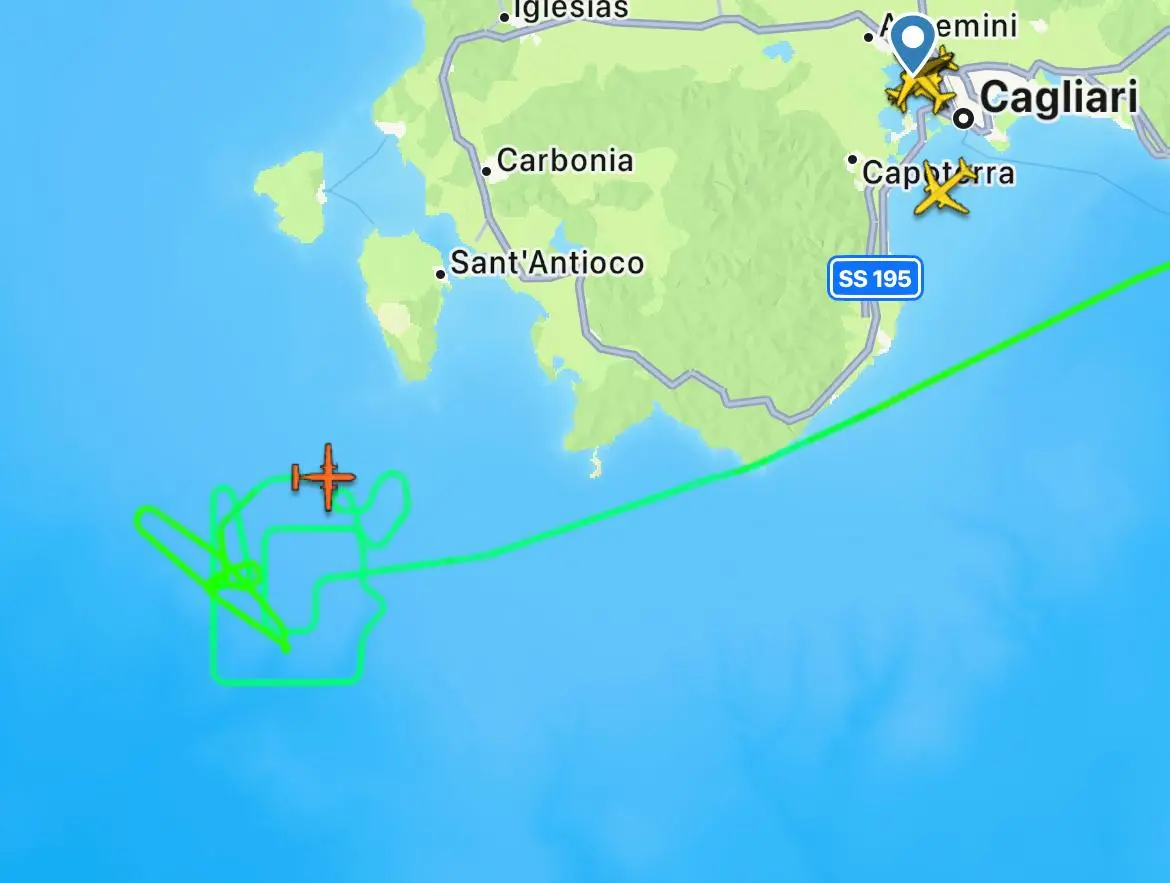Open the blue airport pin near Cagliari
The width and height of the screenshot is (1170, 883).
coord(912,42)
